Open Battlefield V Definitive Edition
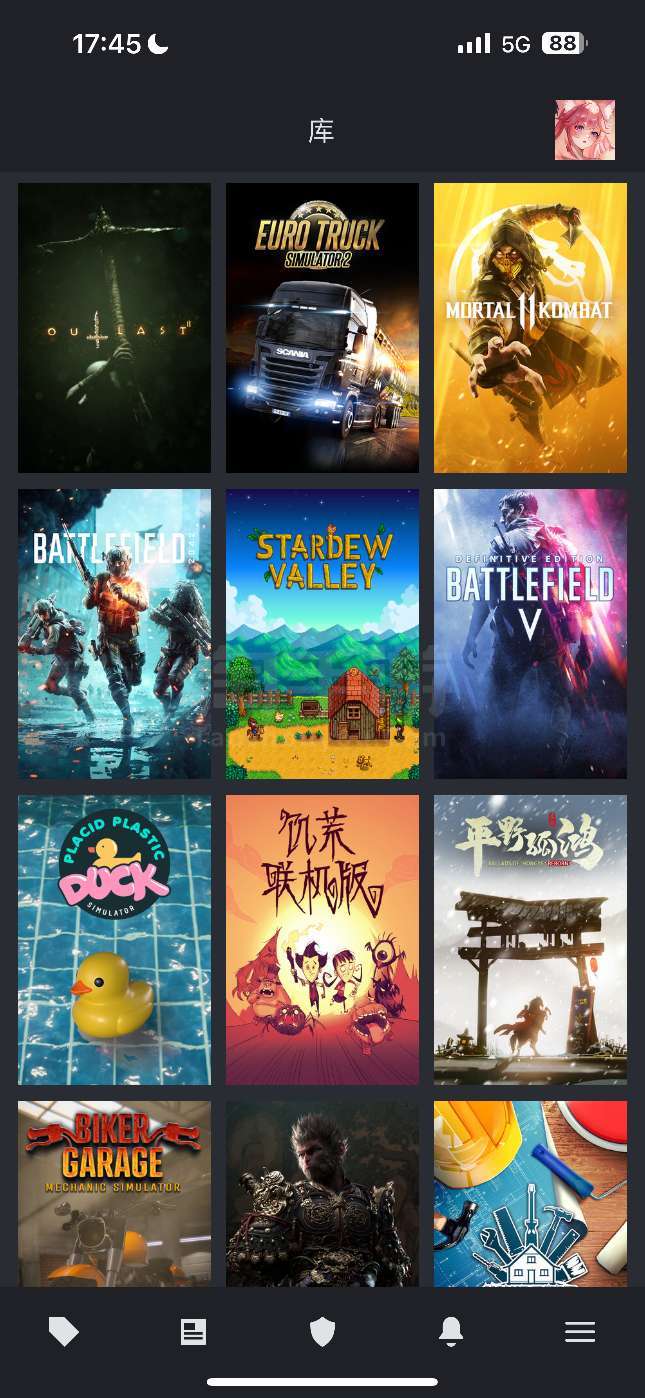645x1398 pixels. (x=530, y=633)
